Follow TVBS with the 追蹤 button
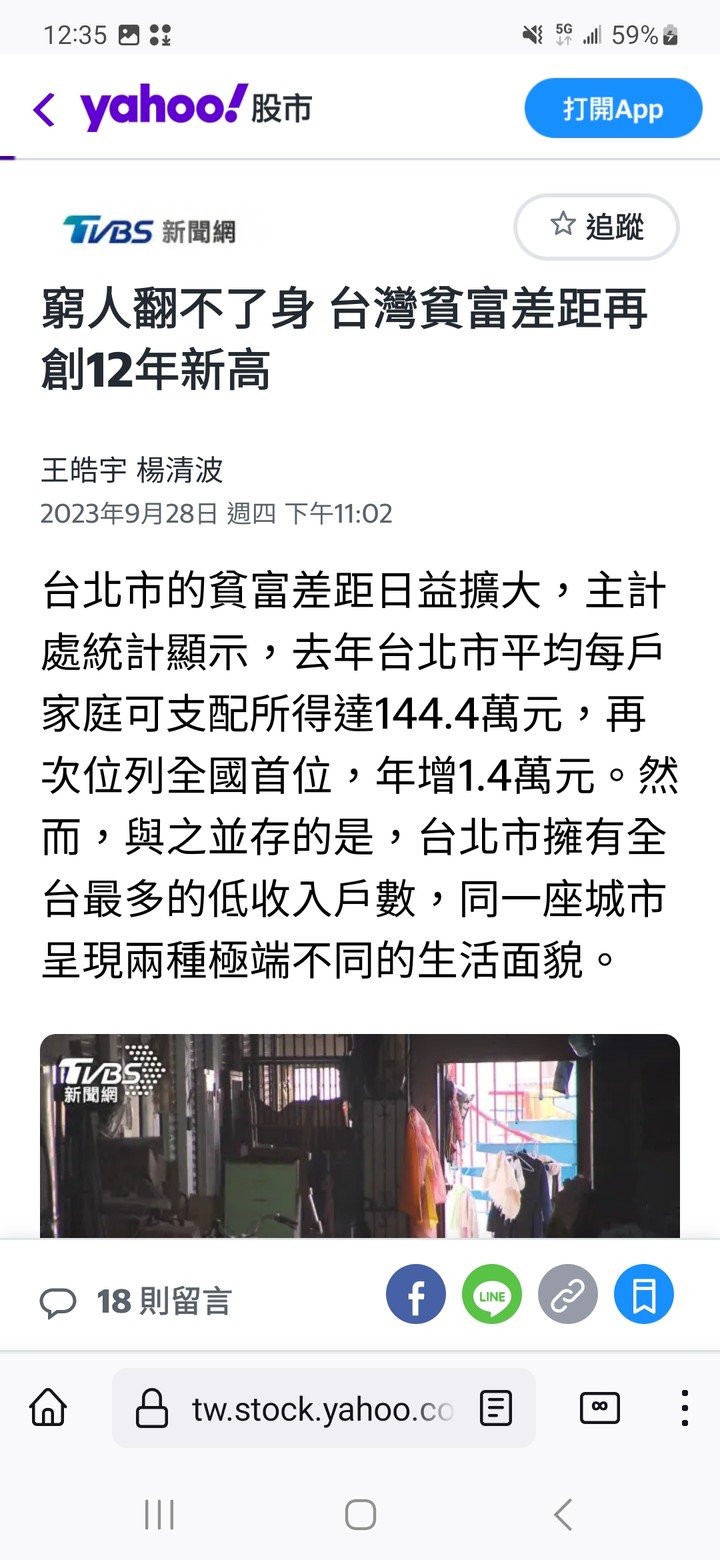Screen dimensions: 720x1560 pos(596,227)
